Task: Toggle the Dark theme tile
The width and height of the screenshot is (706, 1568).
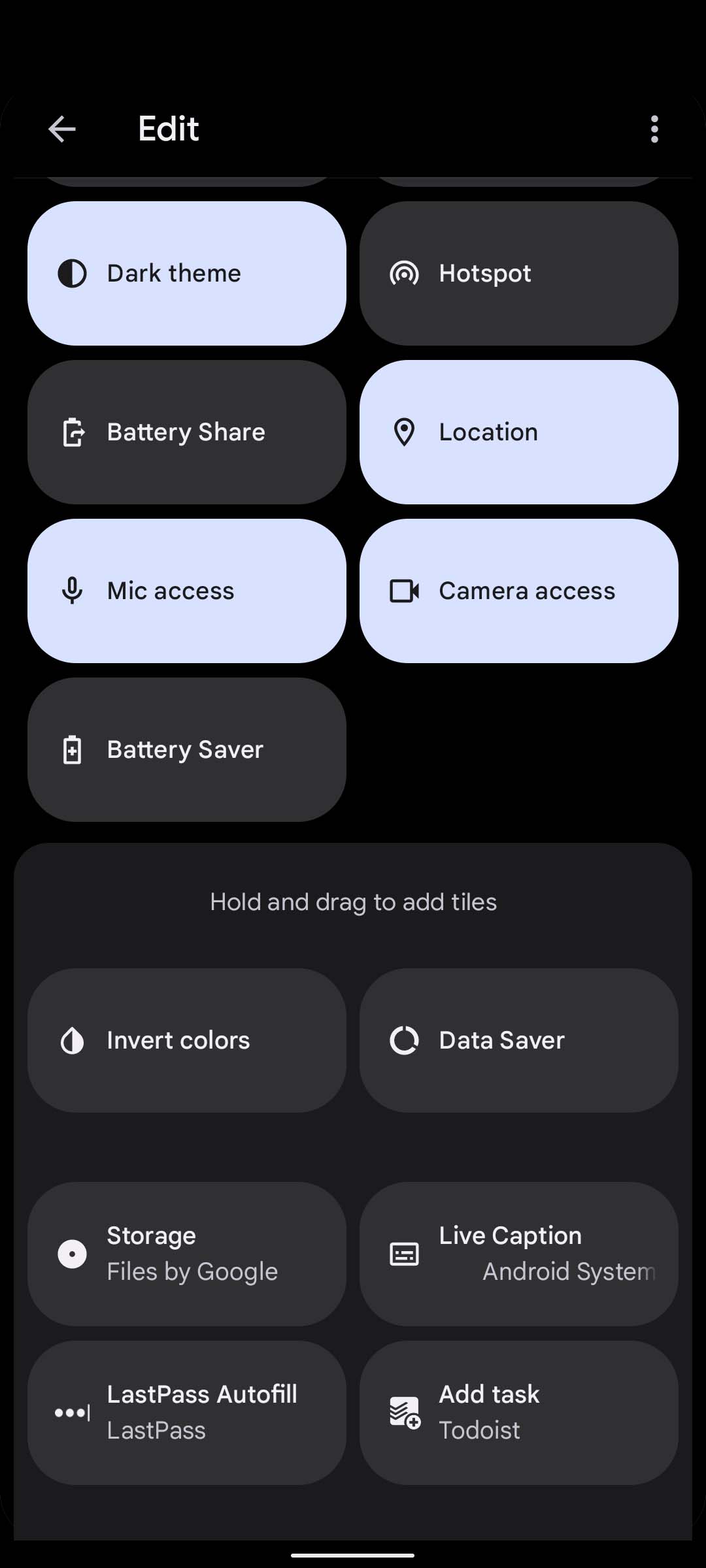Action: 186,273
